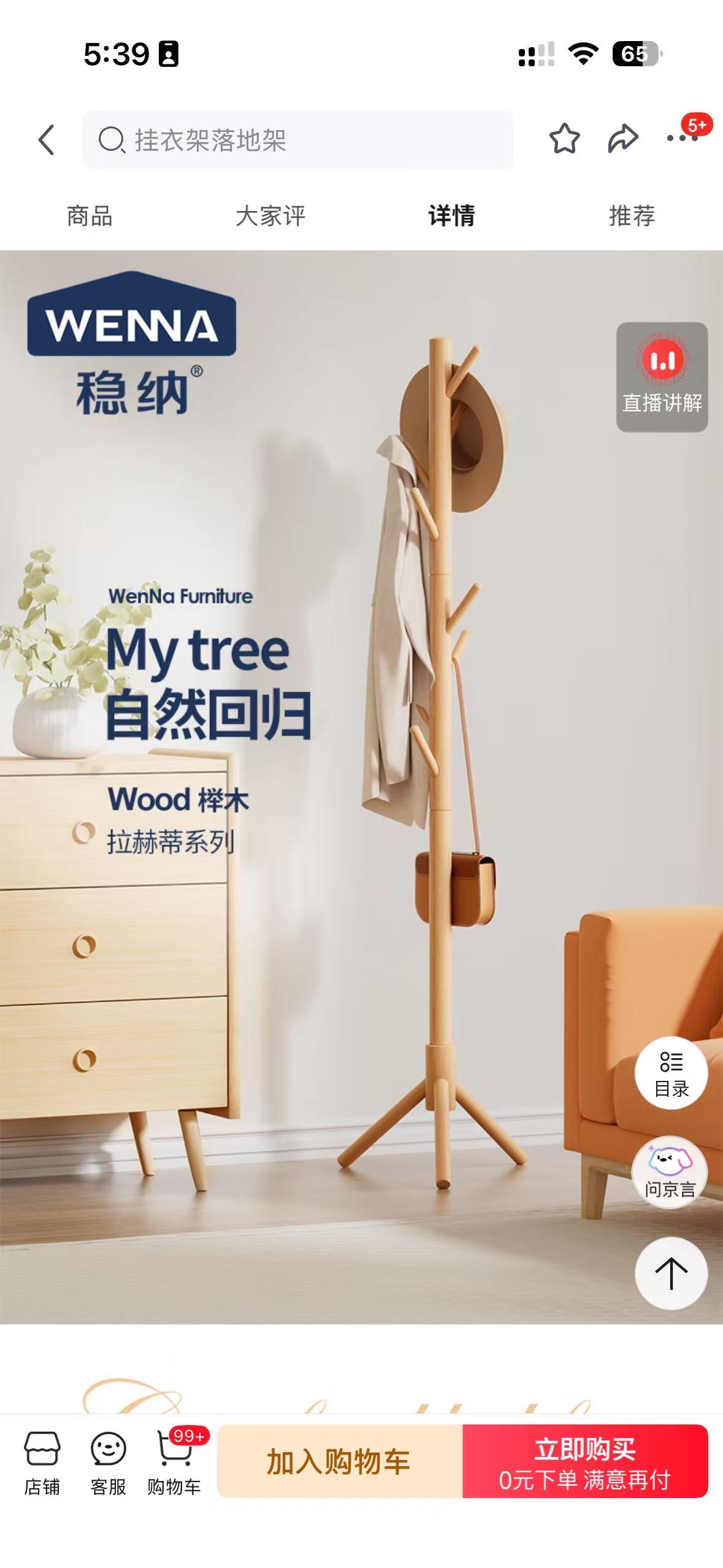This screenshot has height=1568, width=723.
Task: Open the 购物车 shopping cart
Action: pyautogui.click(x=175, y=1462)
